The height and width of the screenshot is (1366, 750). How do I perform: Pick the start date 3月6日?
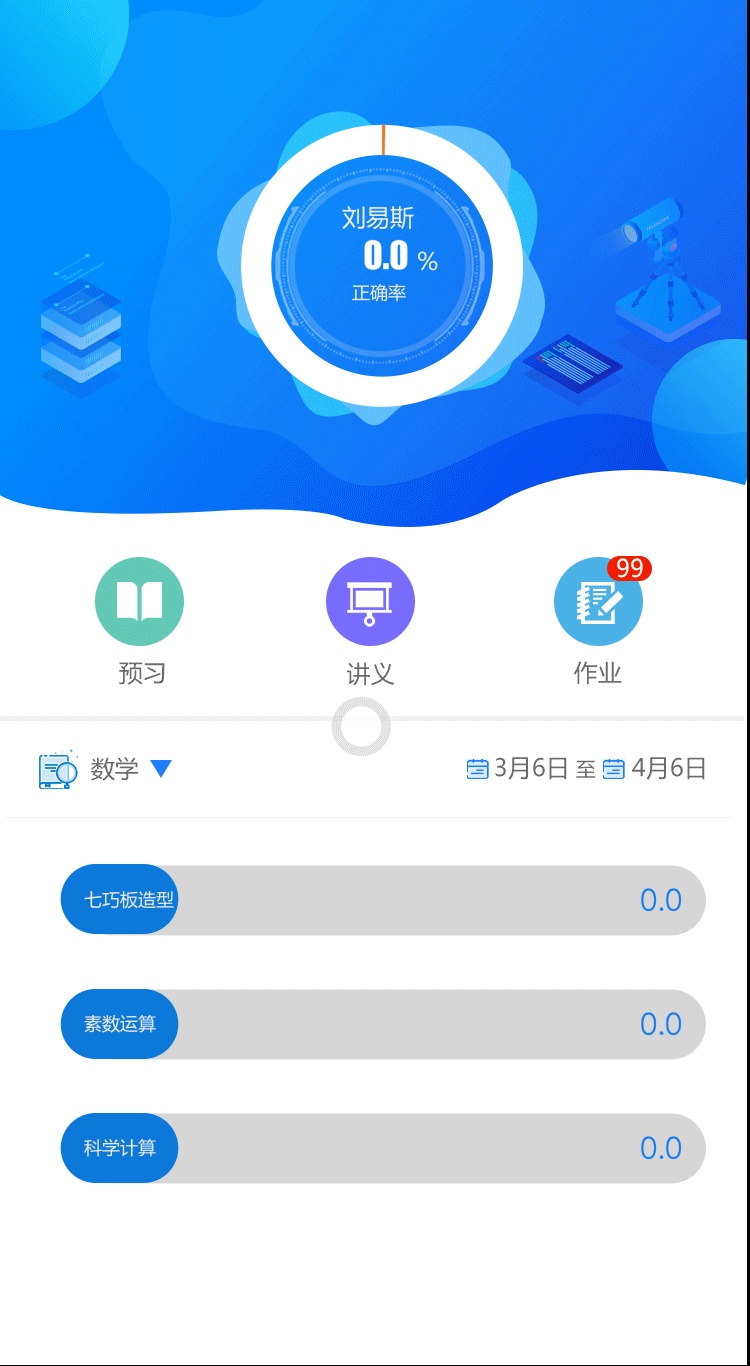point(520,768)
